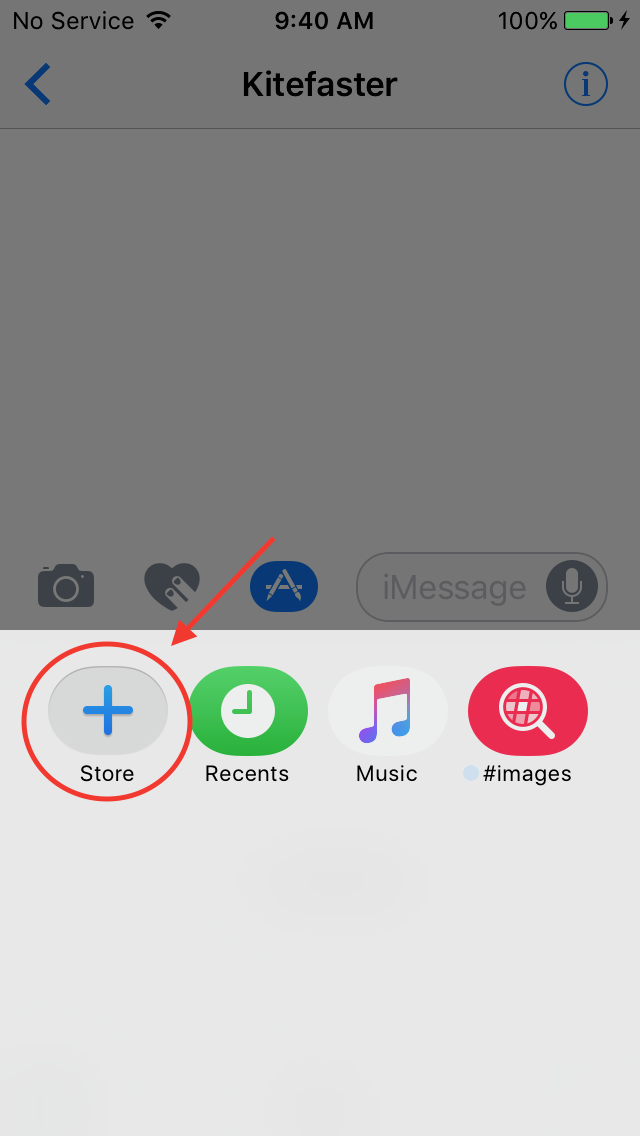
Task: Open the Recents app
Action: (248, 711)
